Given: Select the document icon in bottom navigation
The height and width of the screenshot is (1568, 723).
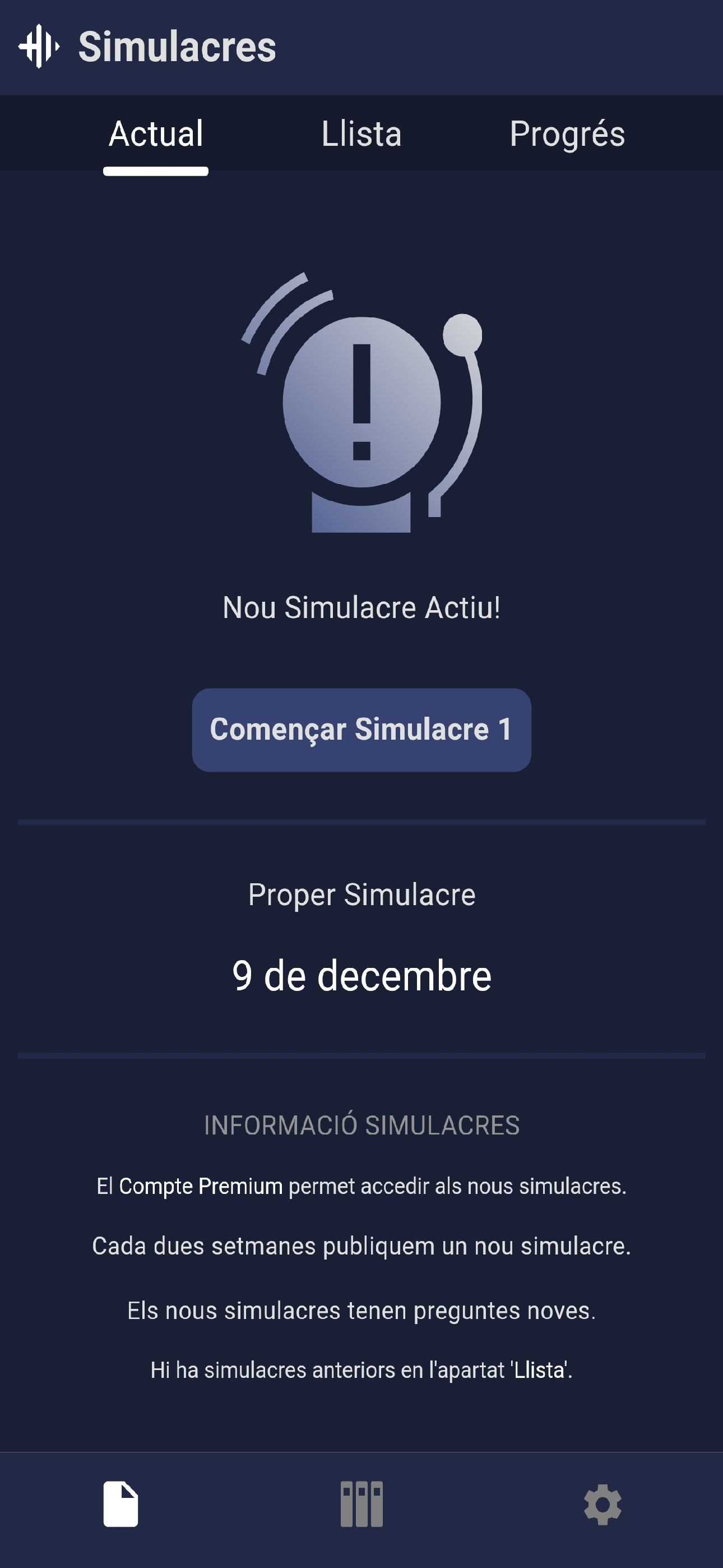Looking at the screenshot, I should pos(121,1504).
